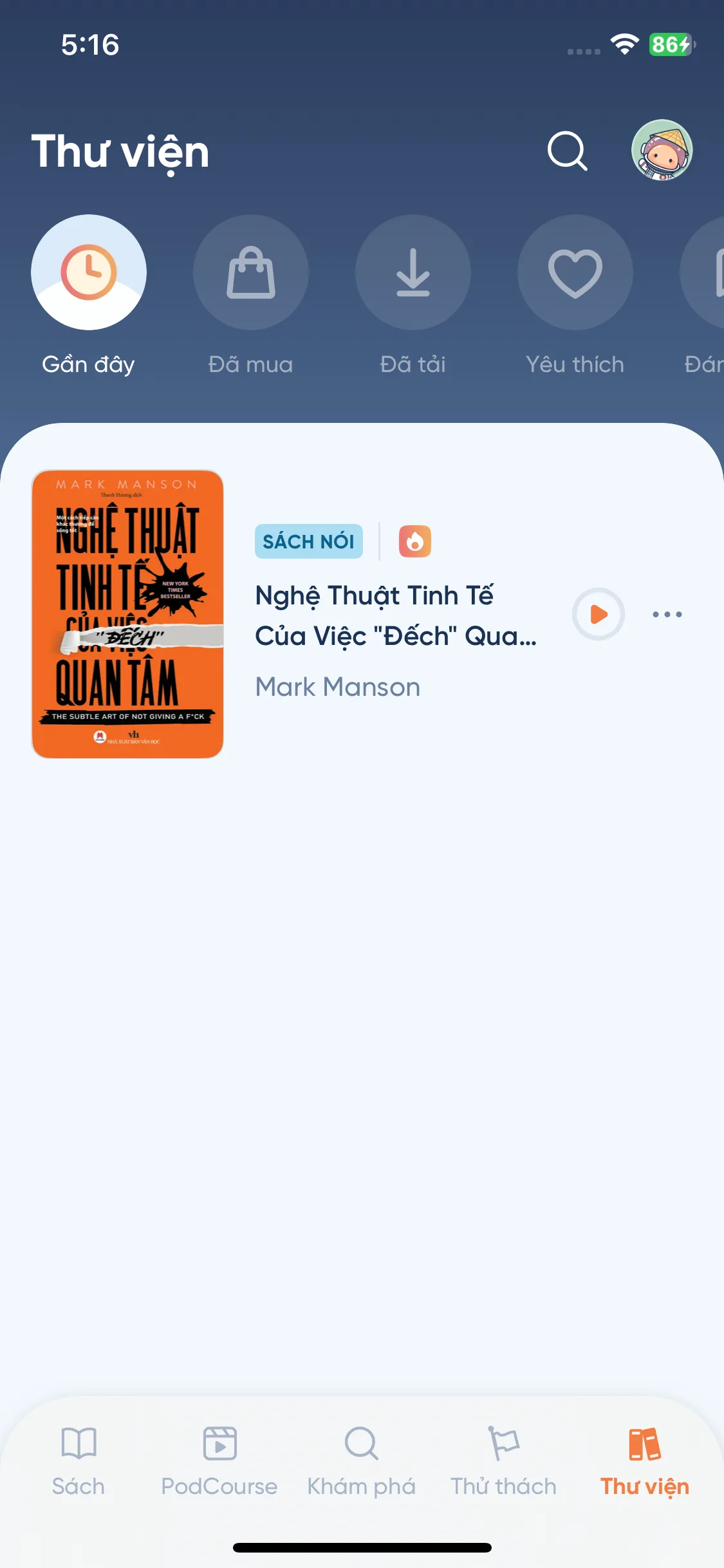Play the Mark Manson audiobook
Image resolution: width=724 pixels, height=1568 pixels.
click(x=599, y=614)
